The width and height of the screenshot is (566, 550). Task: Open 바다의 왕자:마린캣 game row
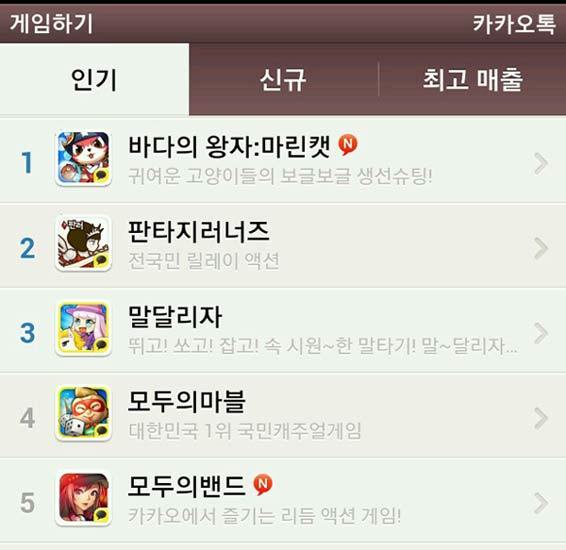coord(283,160)
